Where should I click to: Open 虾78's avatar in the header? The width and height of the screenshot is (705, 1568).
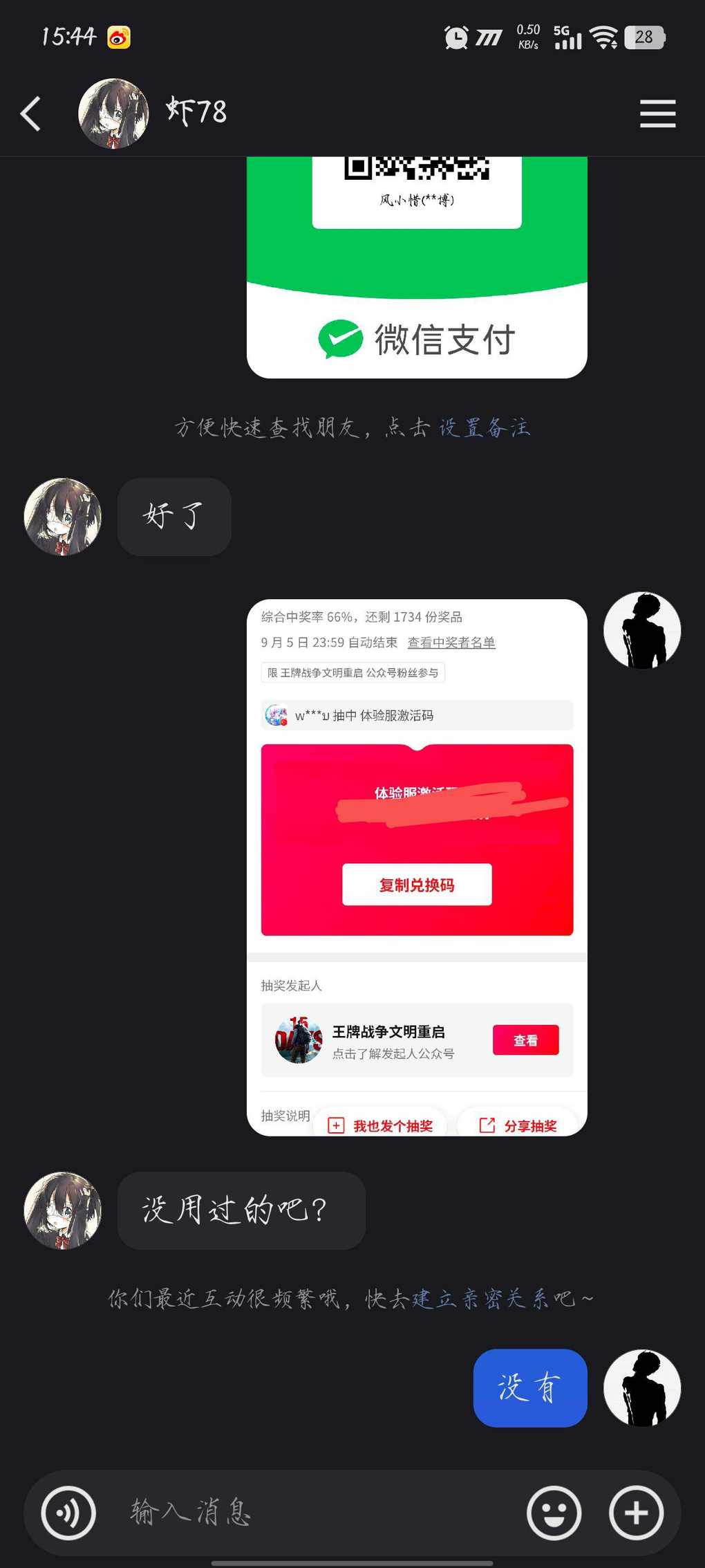pyautogui.click(x=113, y=113)
